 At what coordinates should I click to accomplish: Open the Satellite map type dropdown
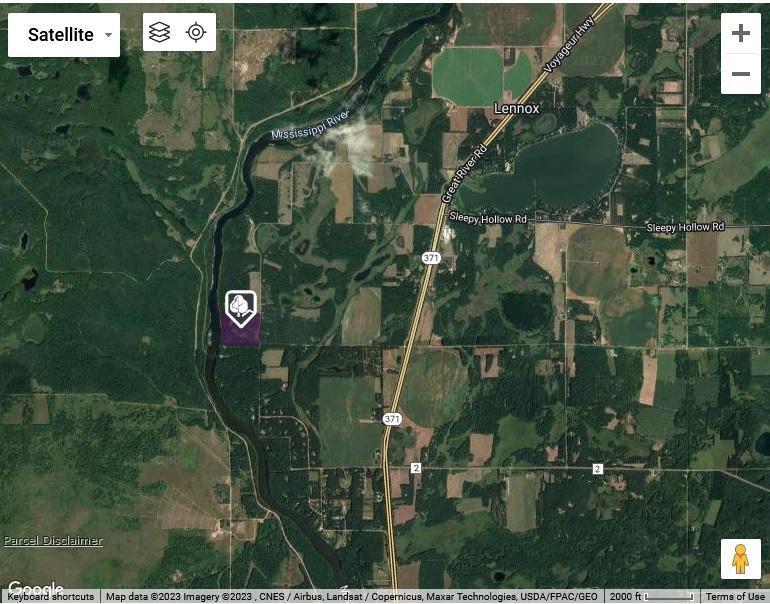click(x=64, y=35)
